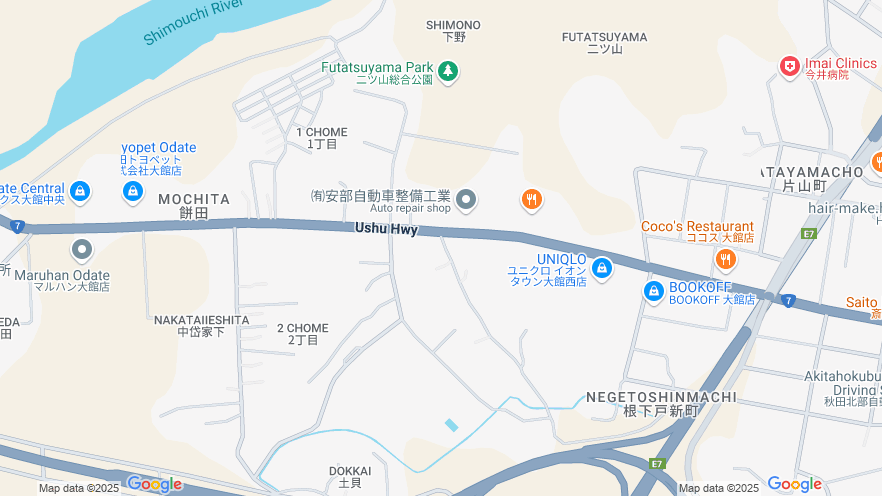Open the auto repair shop pin
This screenshot has width=882, height=496.
tap(466, 202)
